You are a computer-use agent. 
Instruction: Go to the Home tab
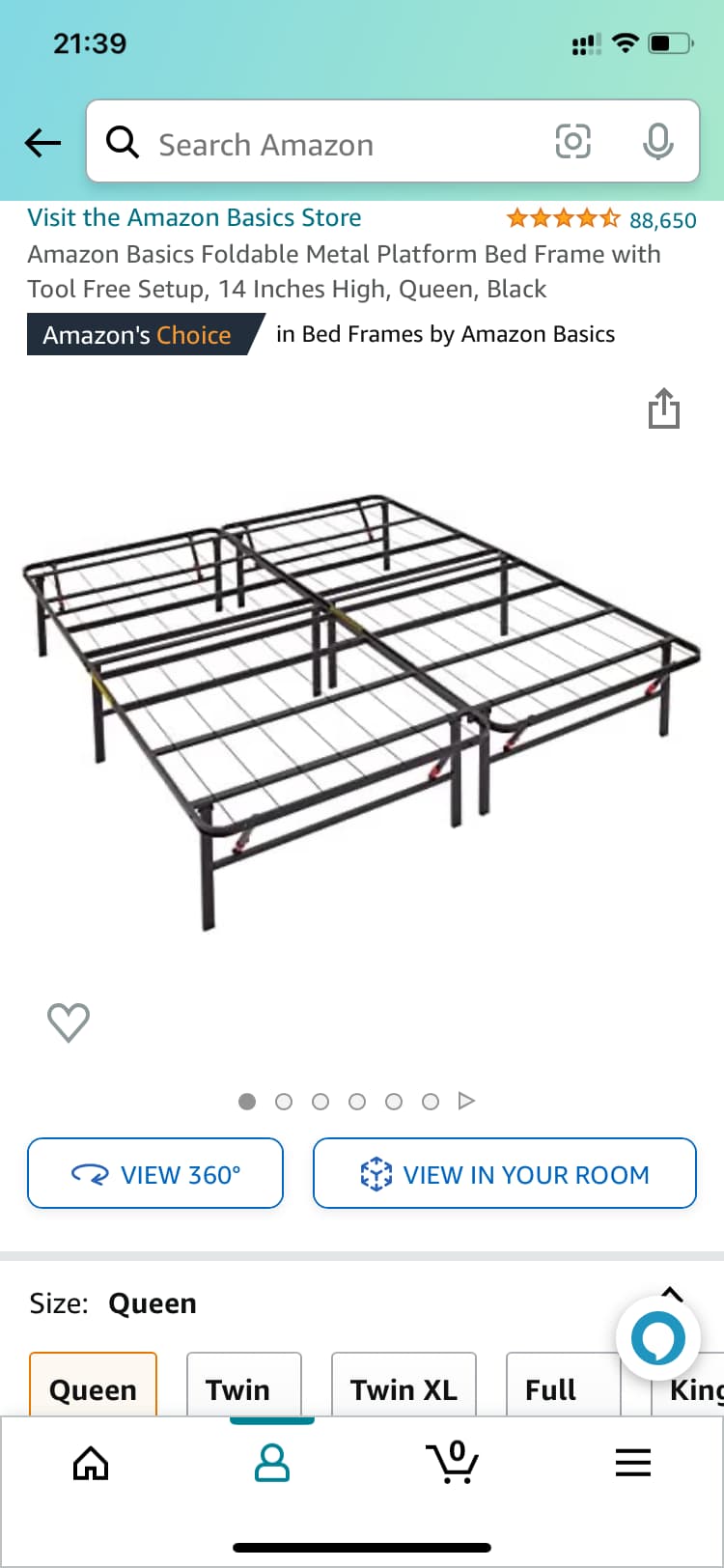tap(91, 1463)
